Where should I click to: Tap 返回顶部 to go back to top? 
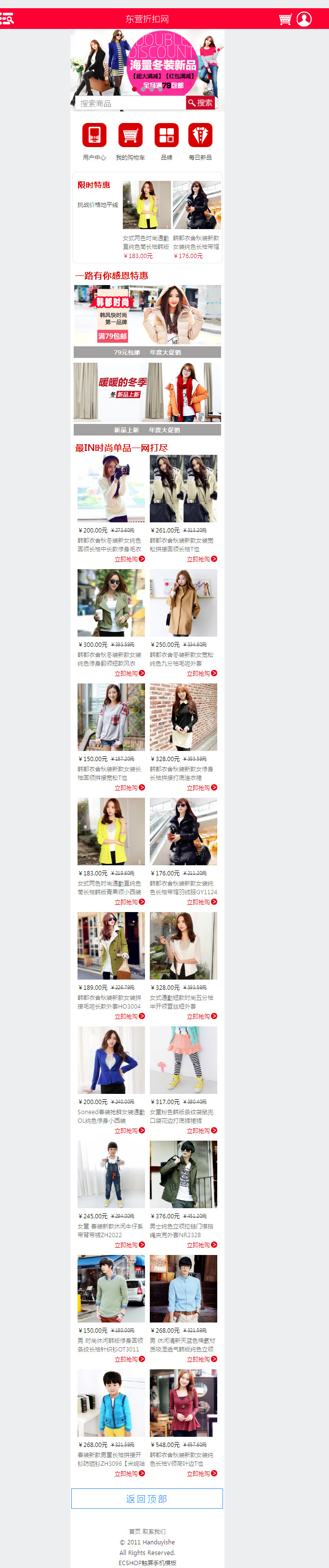point(147,1498)
